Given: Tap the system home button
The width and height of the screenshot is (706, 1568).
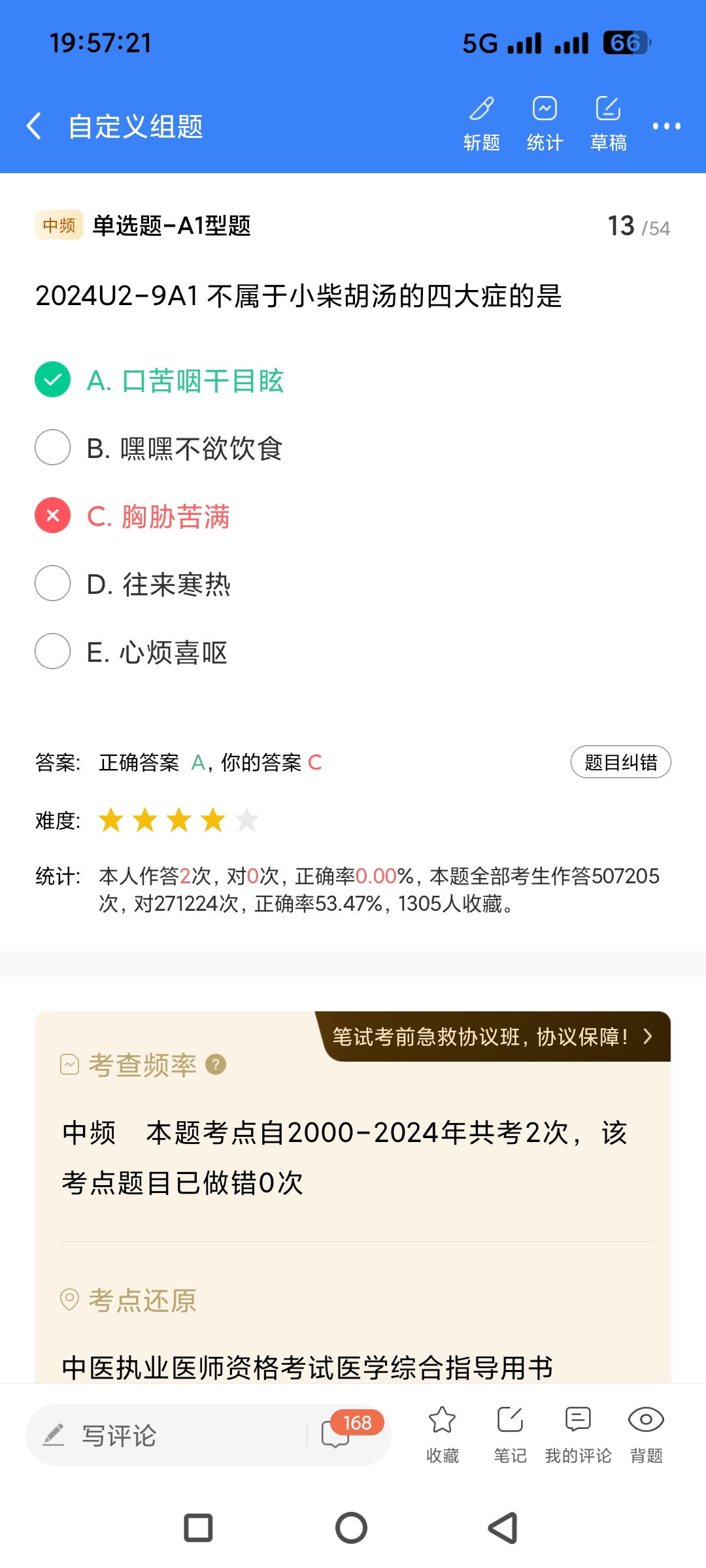Looking at the screenshot, I should tap(352, 1528).
